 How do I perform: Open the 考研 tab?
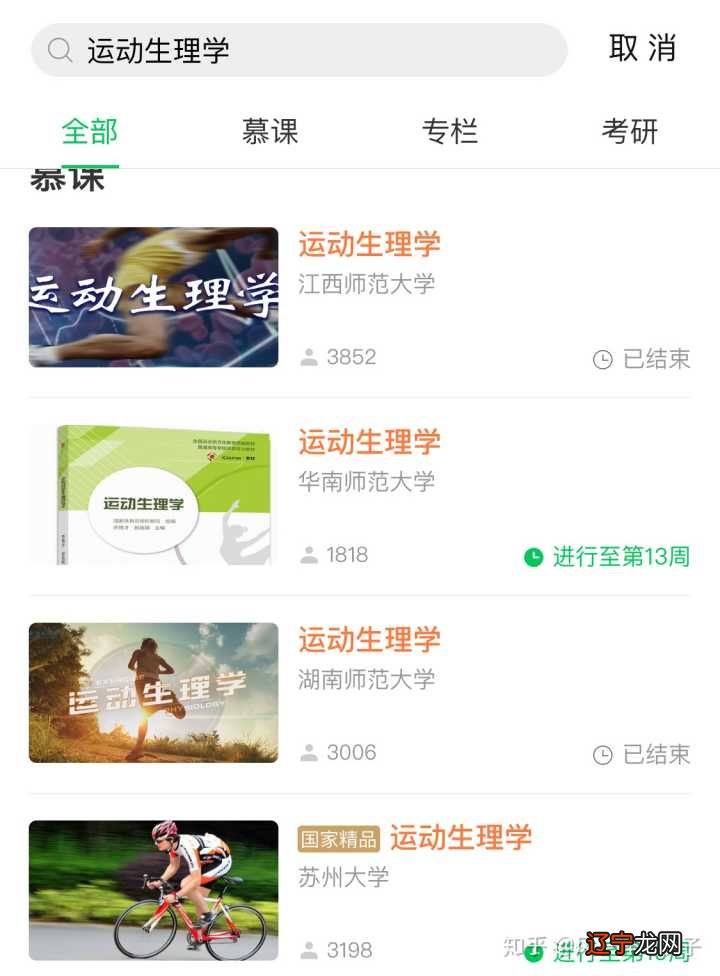[631, 131]
